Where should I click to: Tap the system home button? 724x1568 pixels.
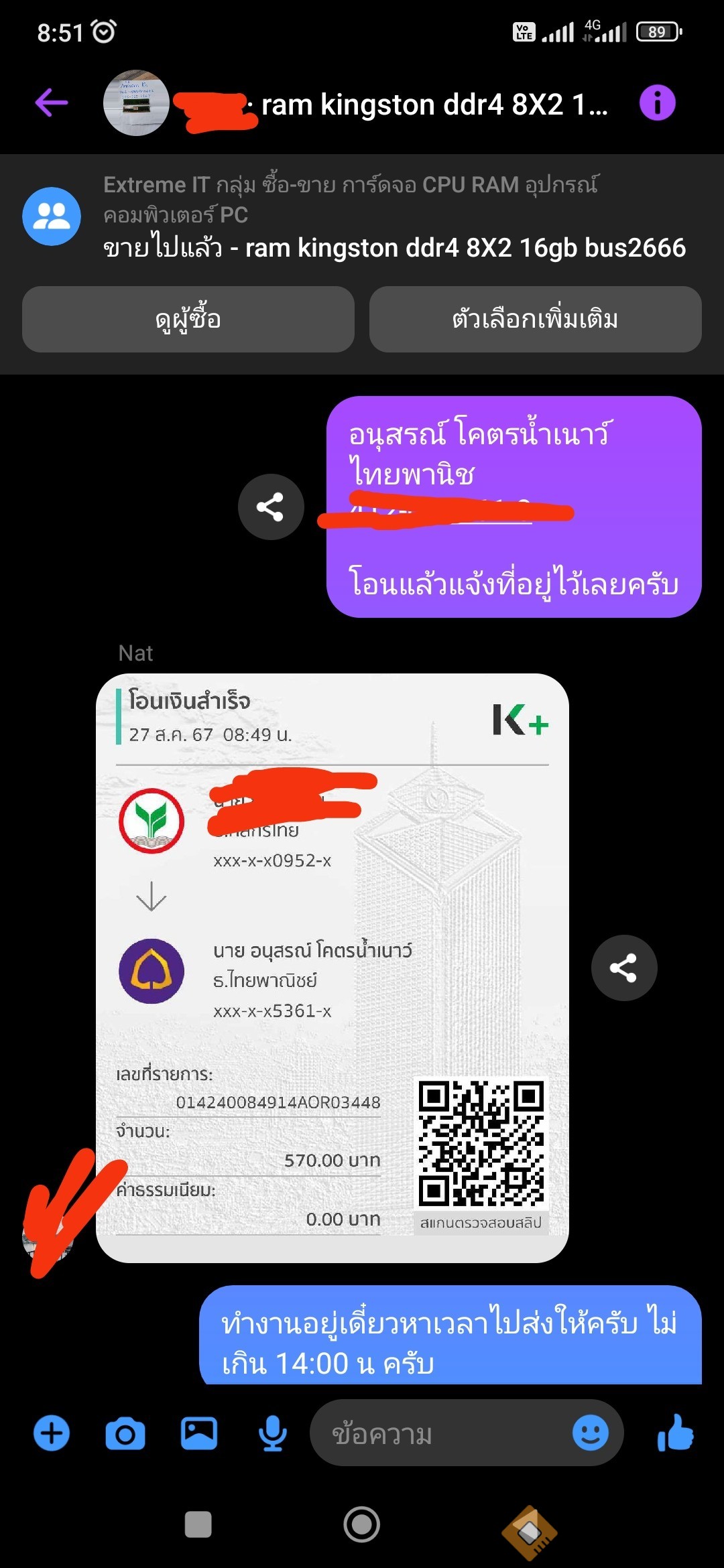pyautogui.click(x=362, y=1524)
